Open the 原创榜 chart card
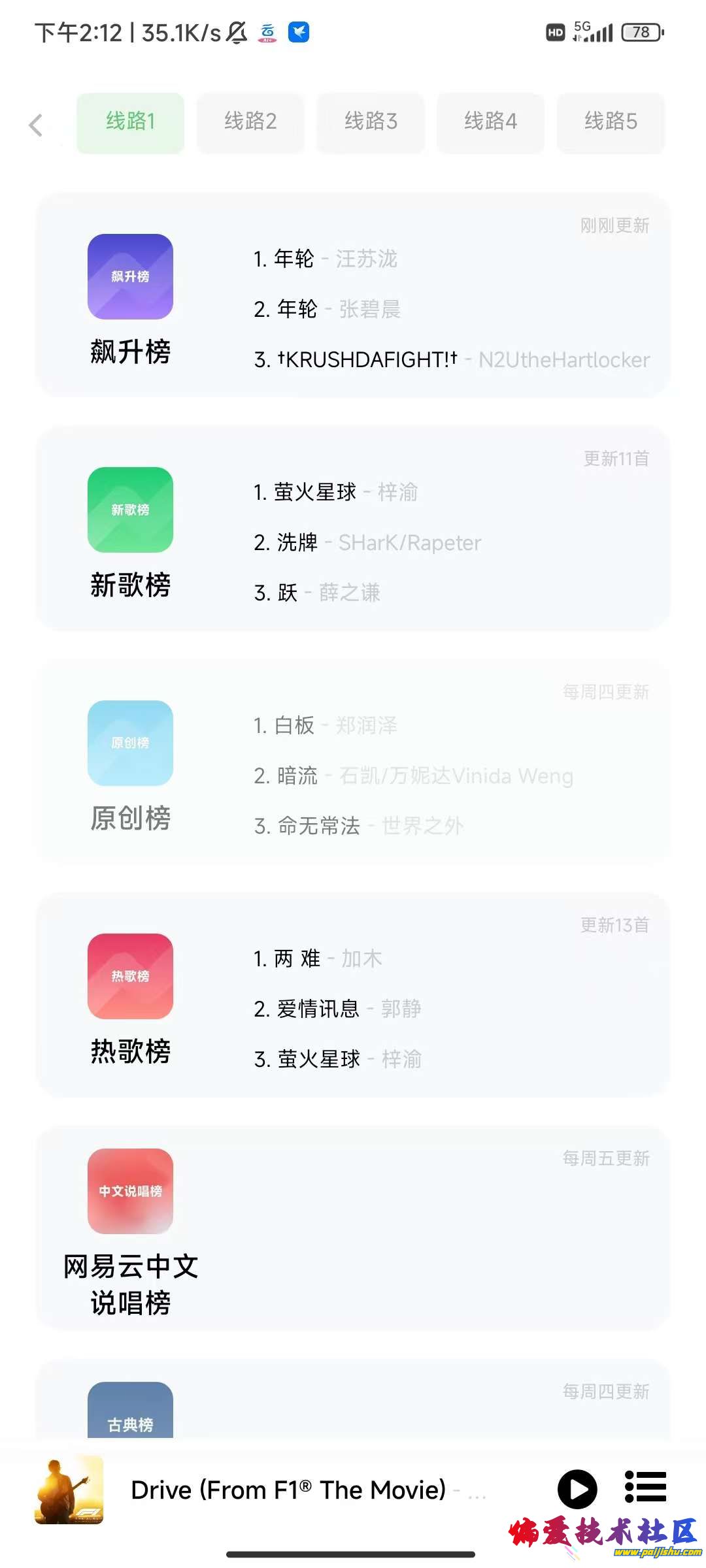Viewport: 706px width, 1568px height. click(353, 761)
